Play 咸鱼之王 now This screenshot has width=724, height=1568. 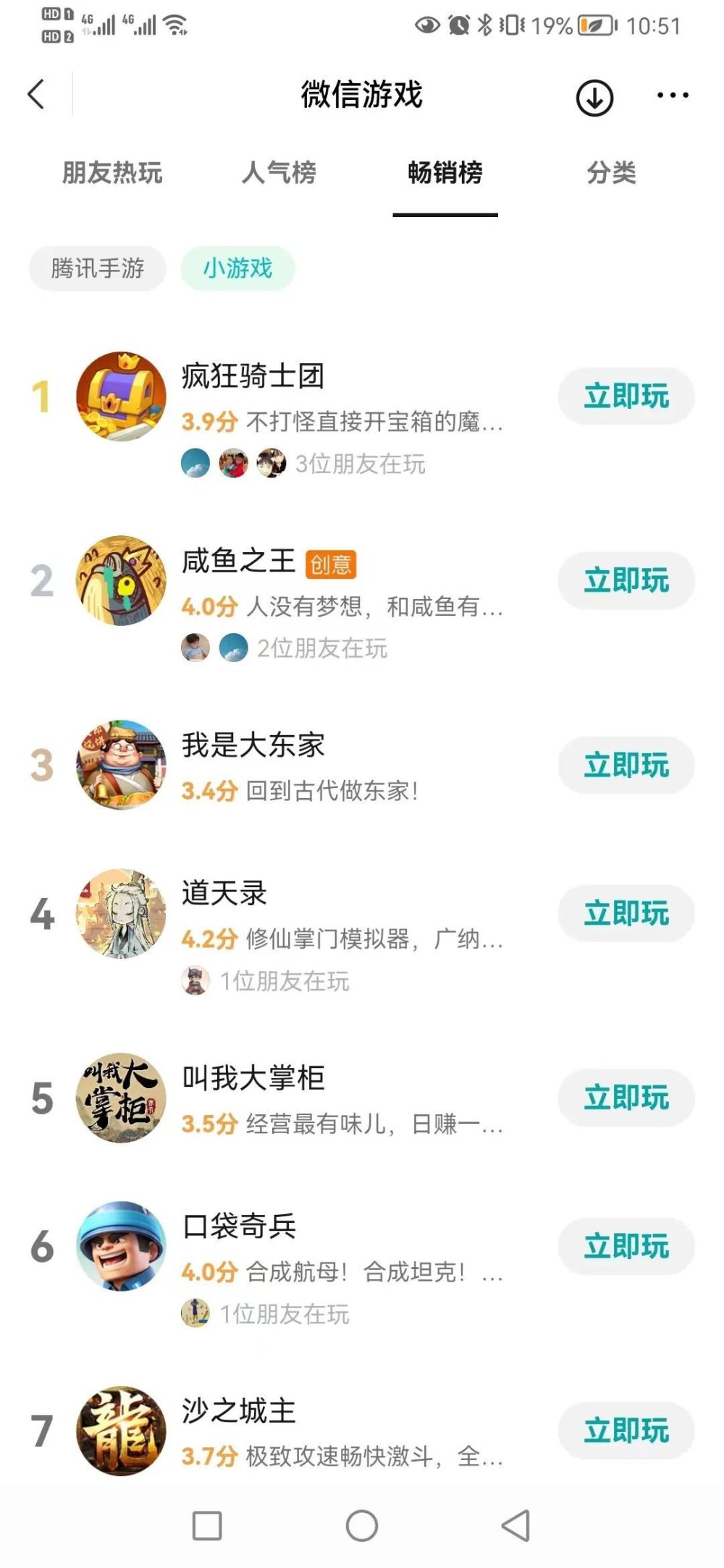pos(626,580)
